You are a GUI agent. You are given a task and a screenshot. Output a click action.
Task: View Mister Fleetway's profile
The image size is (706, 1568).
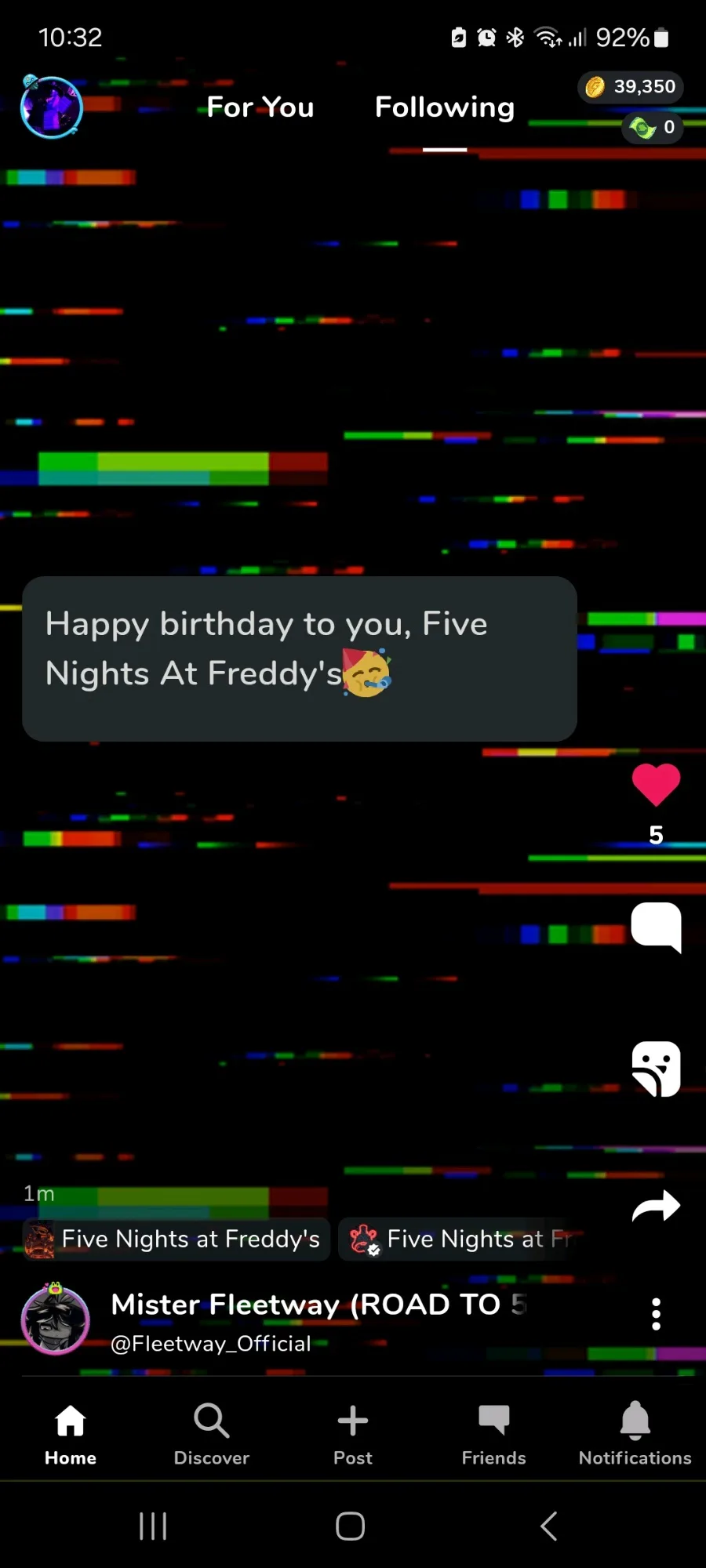pyautogui.click(x=318, y=1305)
